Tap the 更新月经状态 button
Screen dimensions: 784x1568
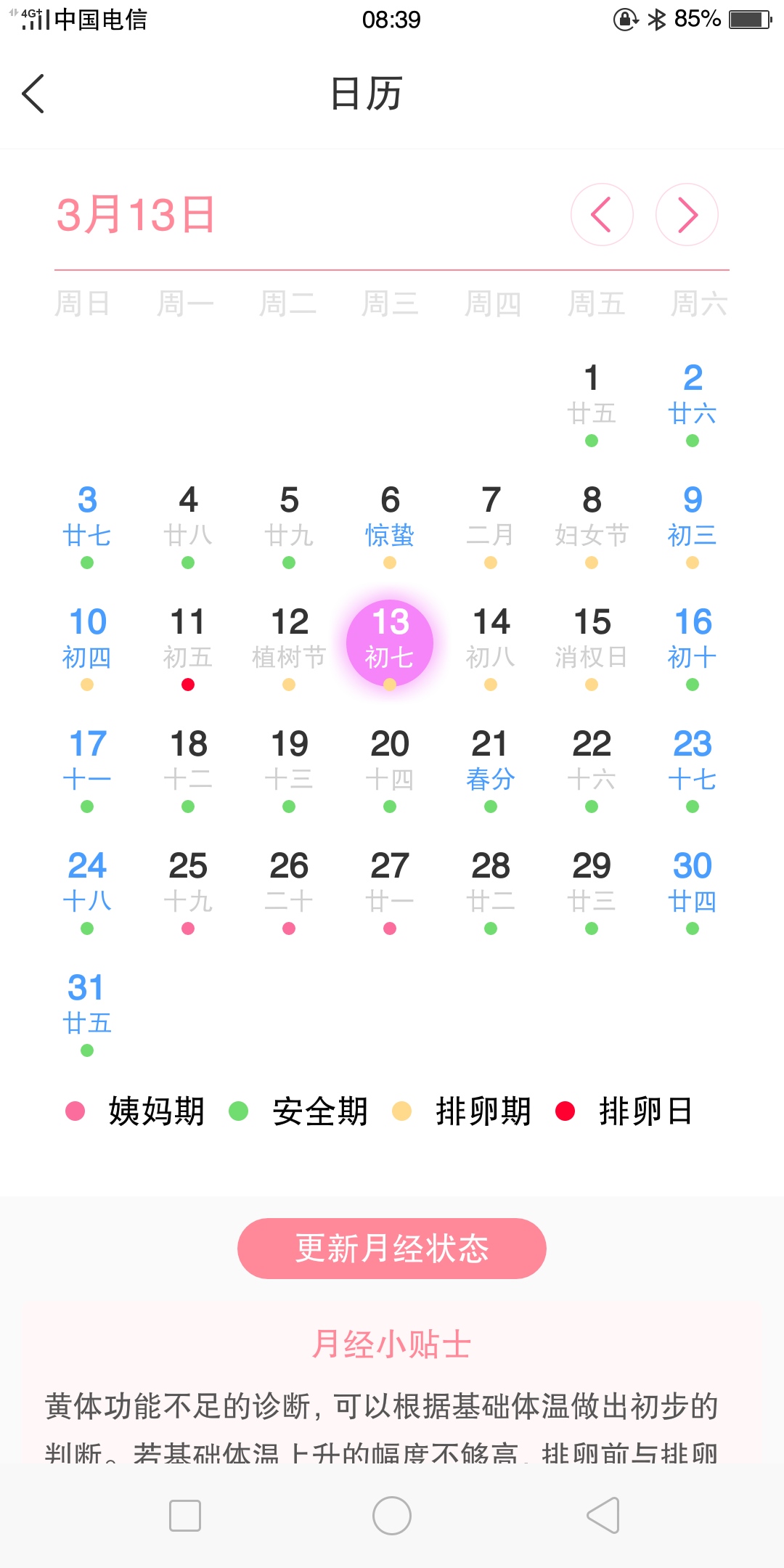[391, 1249]
